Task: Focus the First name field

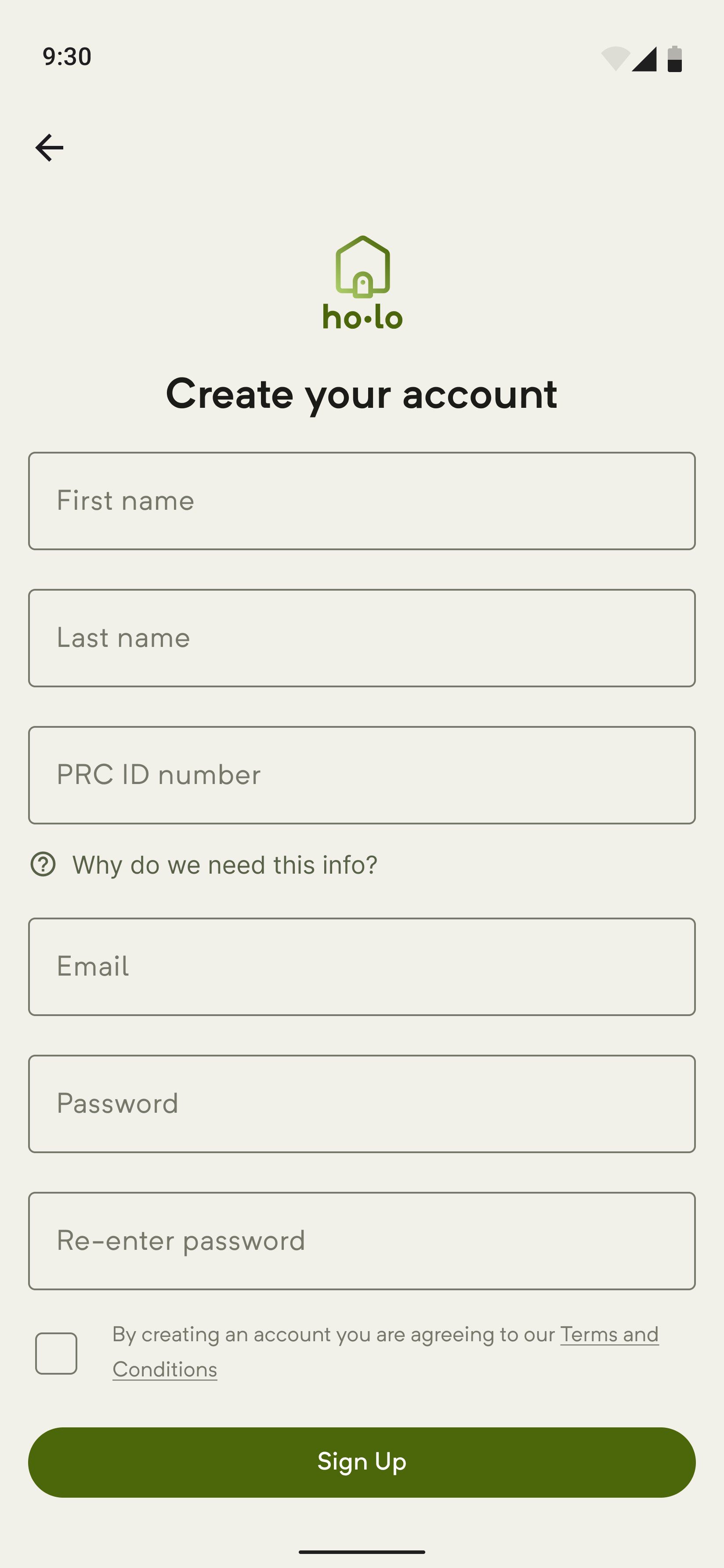Action: click(362, 501)
